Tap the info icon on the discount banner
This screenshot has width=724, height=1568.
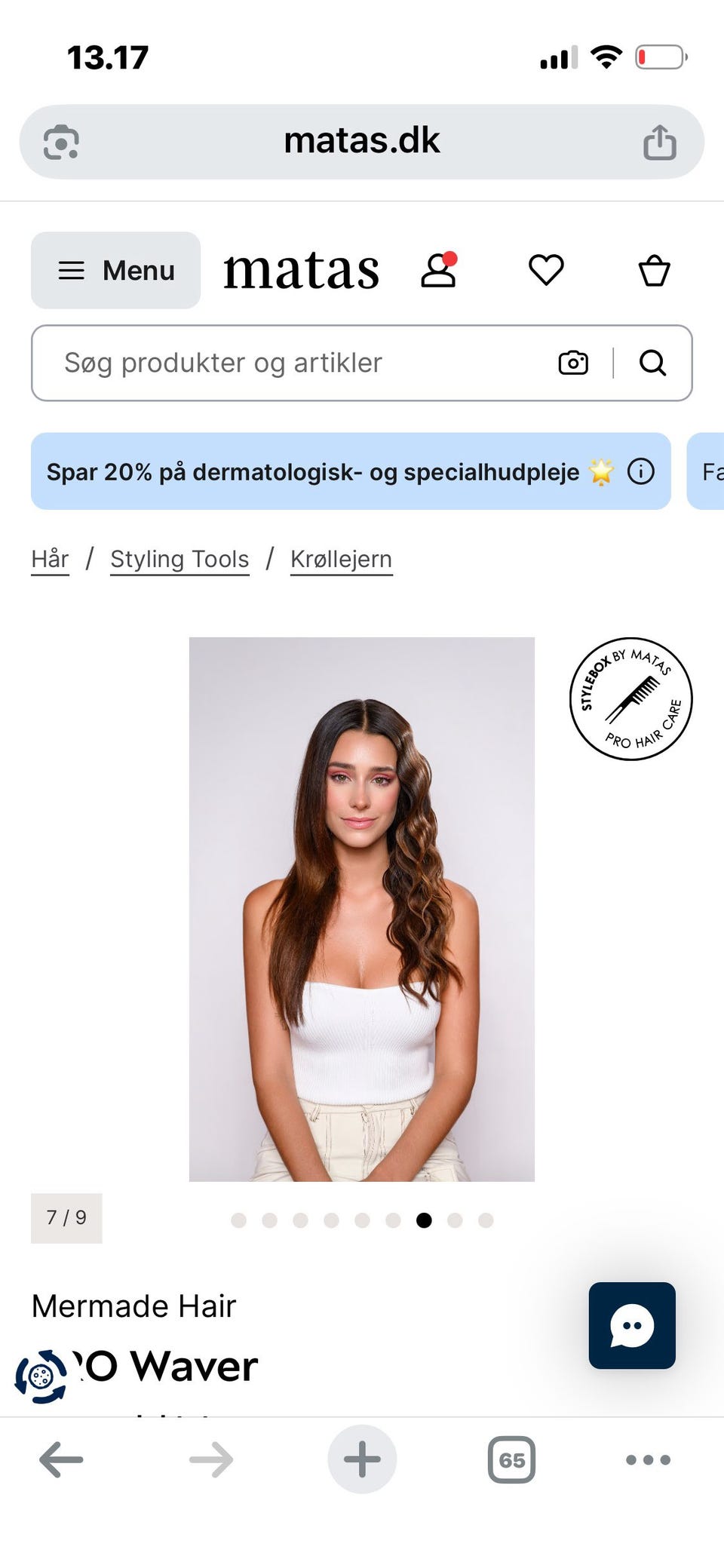point(641,471)
